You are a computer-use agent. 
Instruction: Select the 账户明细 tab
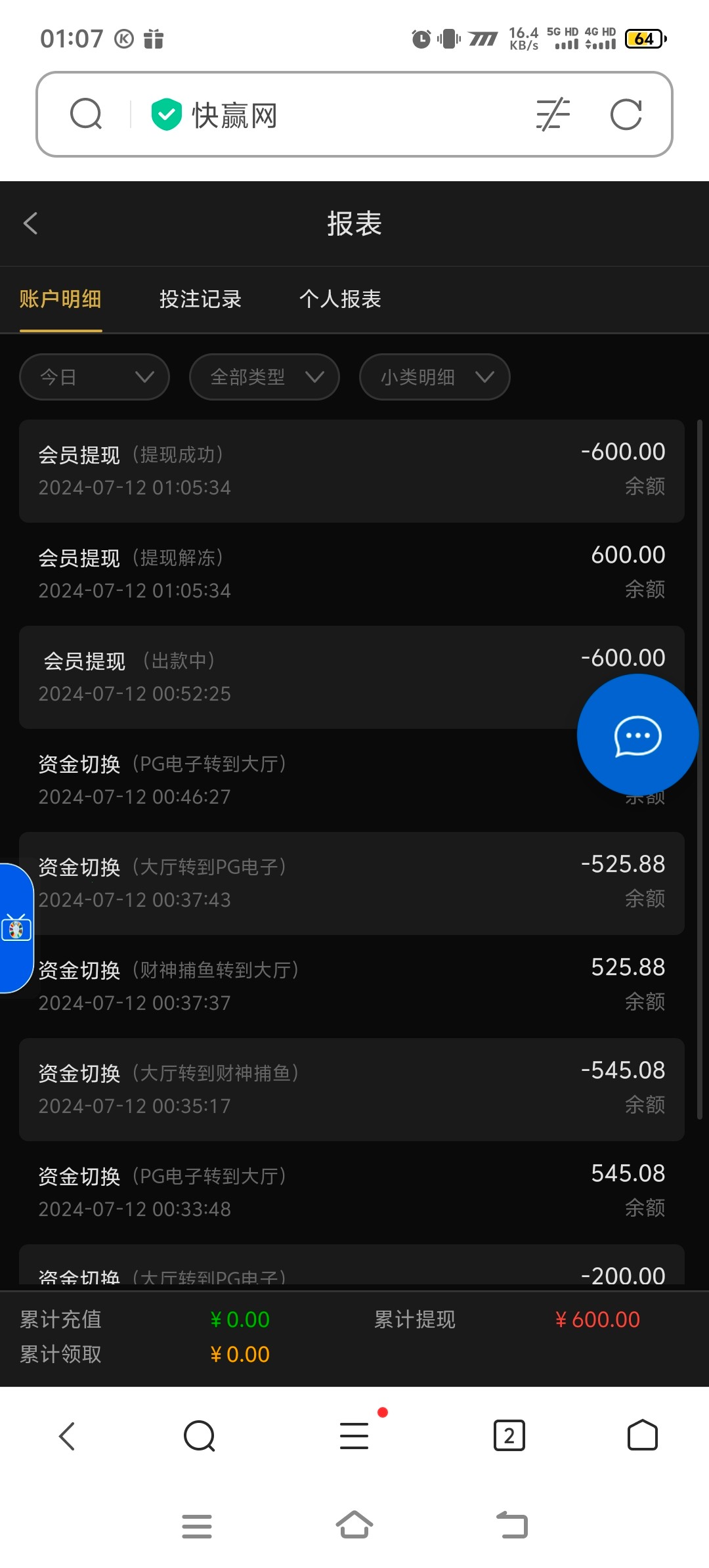pyautogui.click(x=60, y=299)
